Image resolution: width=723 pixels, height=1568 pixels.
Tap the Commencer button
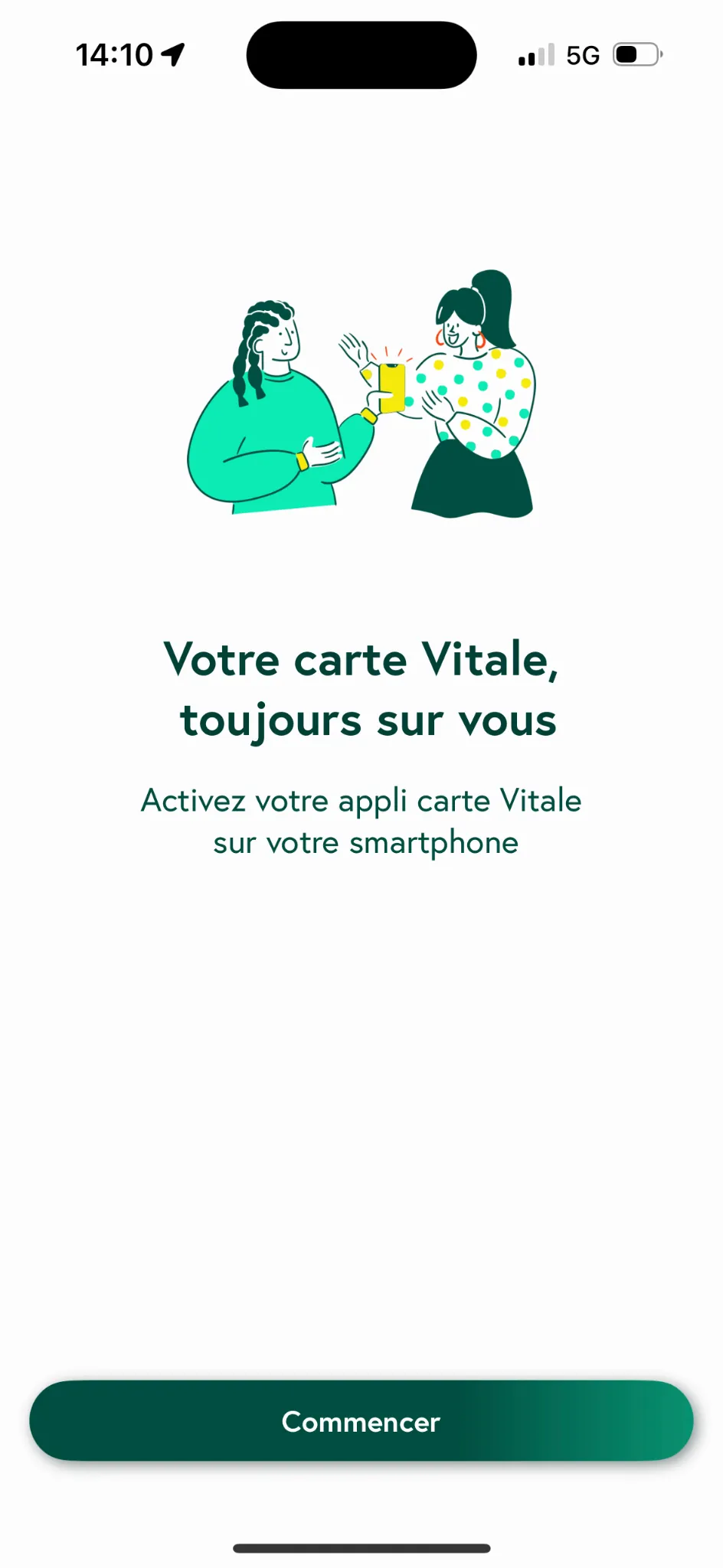coord(361,1421)
